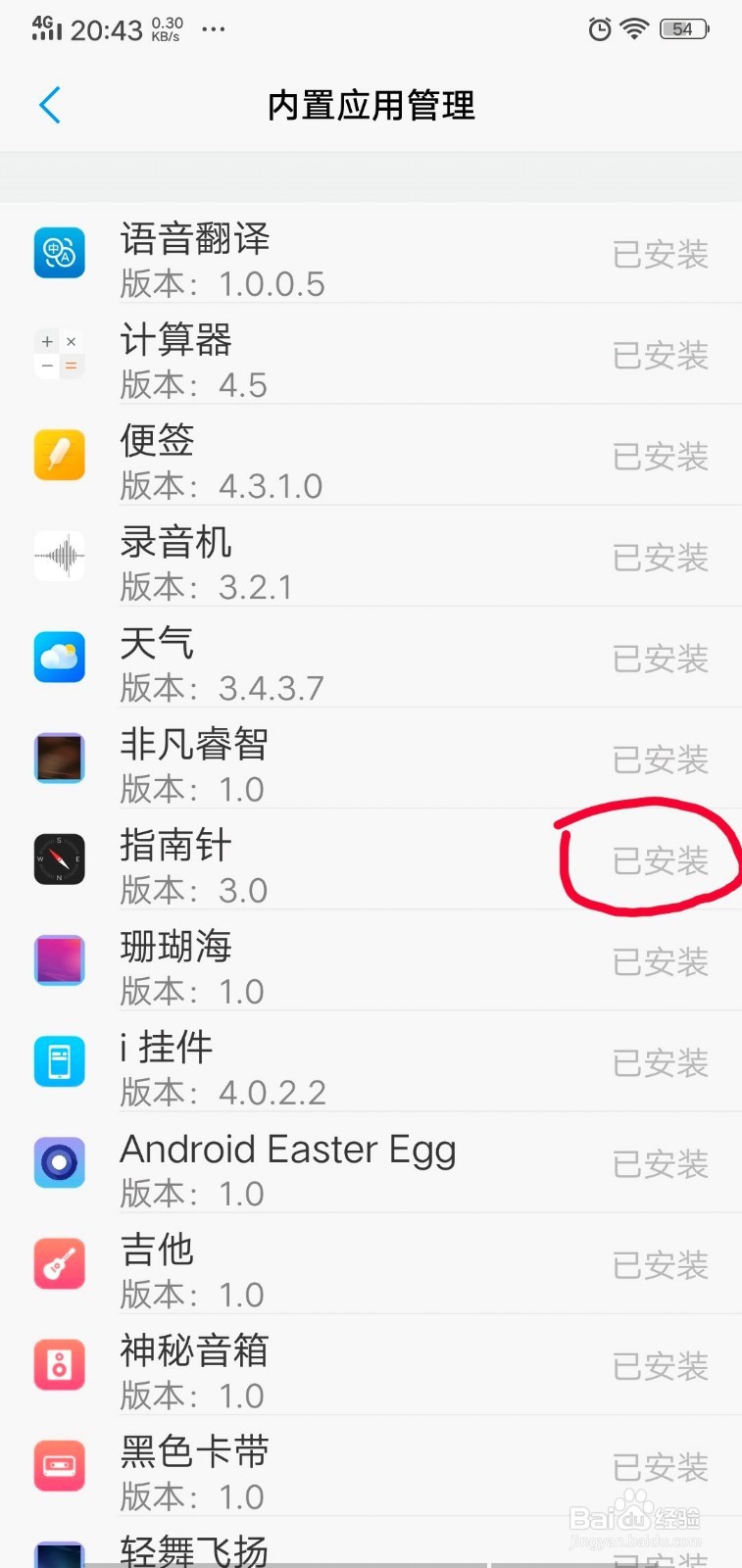Open the 录音机 recorder waveform icon
The image size is (742, 1568).
pos(59,556)
